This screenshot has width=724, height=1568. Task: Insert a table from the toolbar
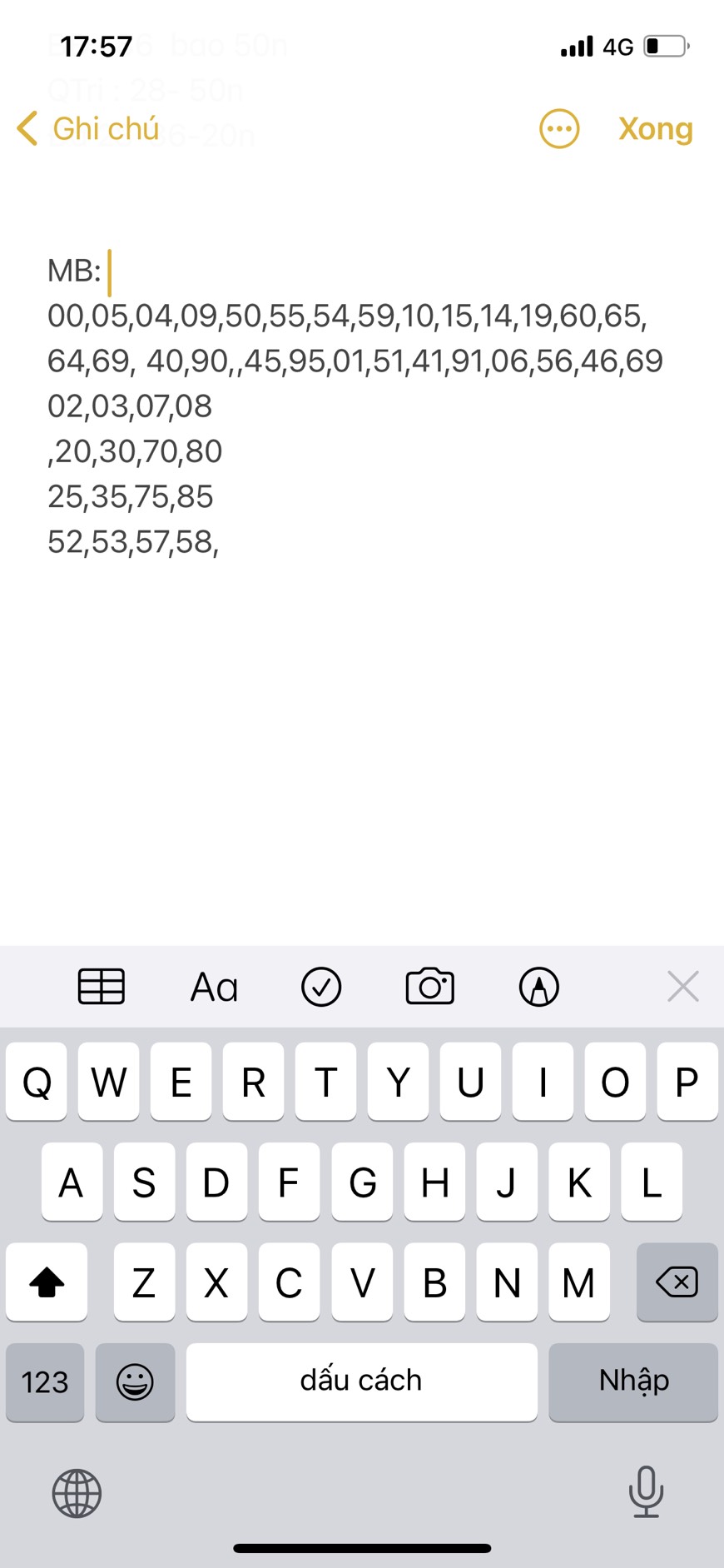click(x=102, y=987)
